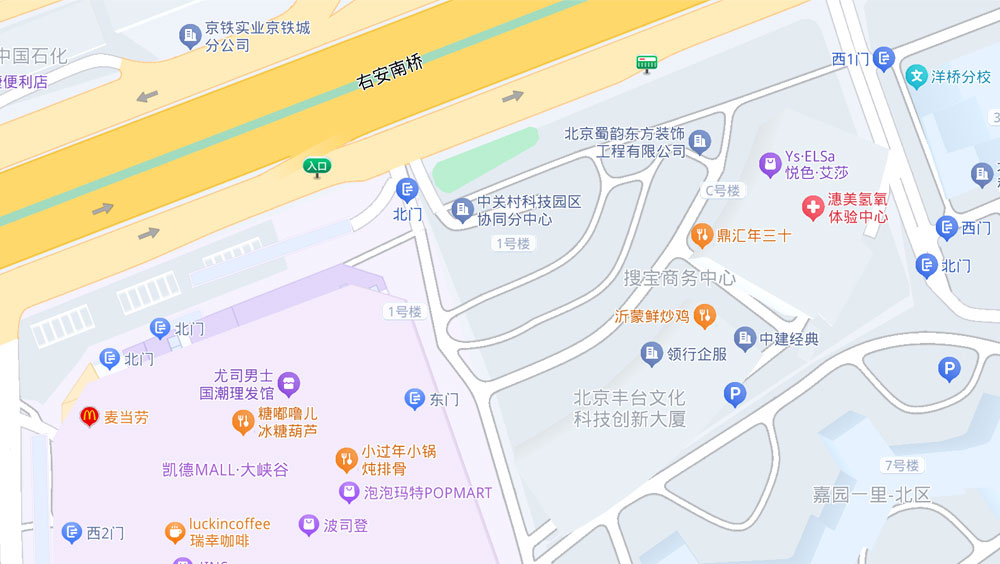Select the Ys·ELSa悦色·艾莎 shop marker

[x=769, y=163]
